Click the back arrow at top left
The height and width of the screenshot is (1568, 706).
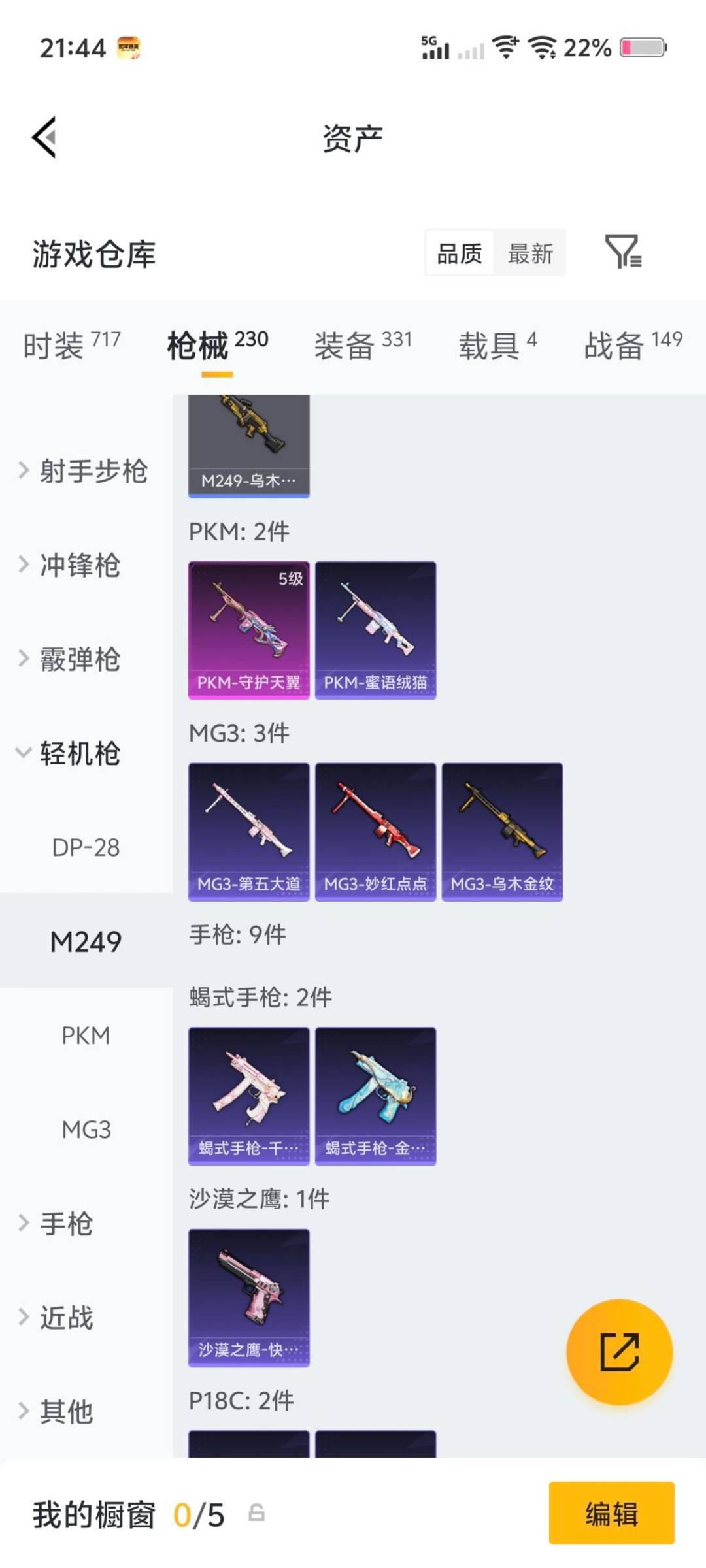(x=43, y=138)
